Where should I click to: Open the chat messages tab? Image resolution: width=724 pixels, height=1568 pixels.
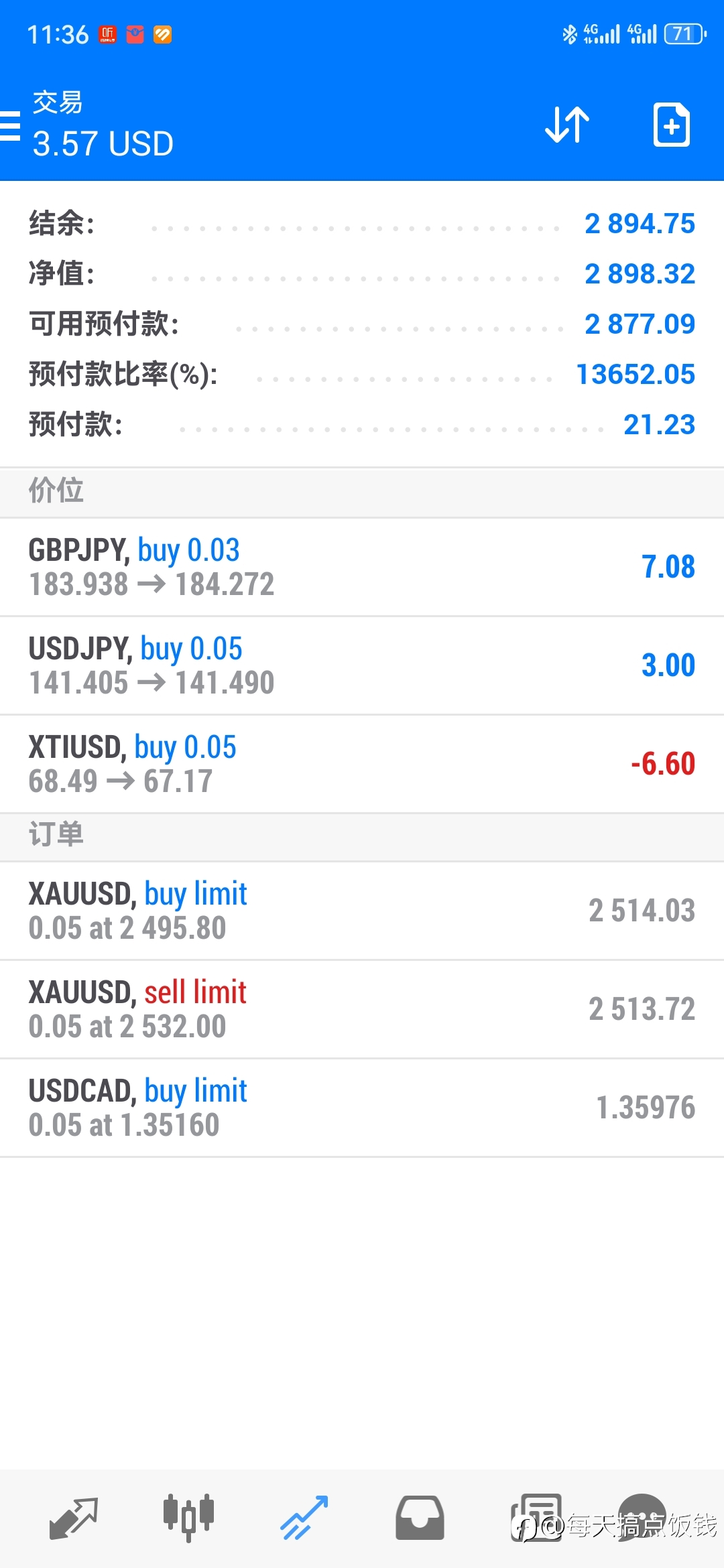(x=642, y=1518)
